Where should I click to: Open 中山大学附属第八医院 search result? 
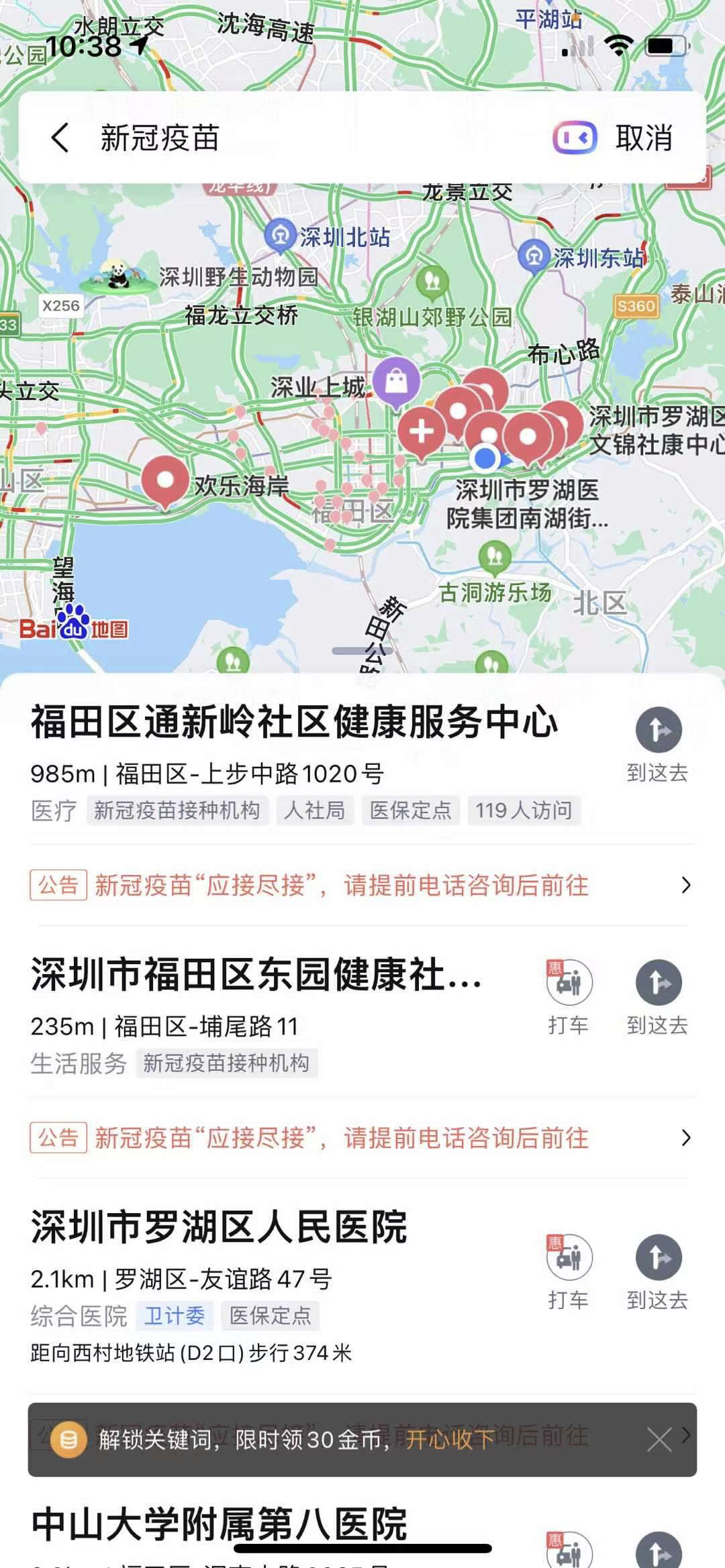[x=219, y=1523]
